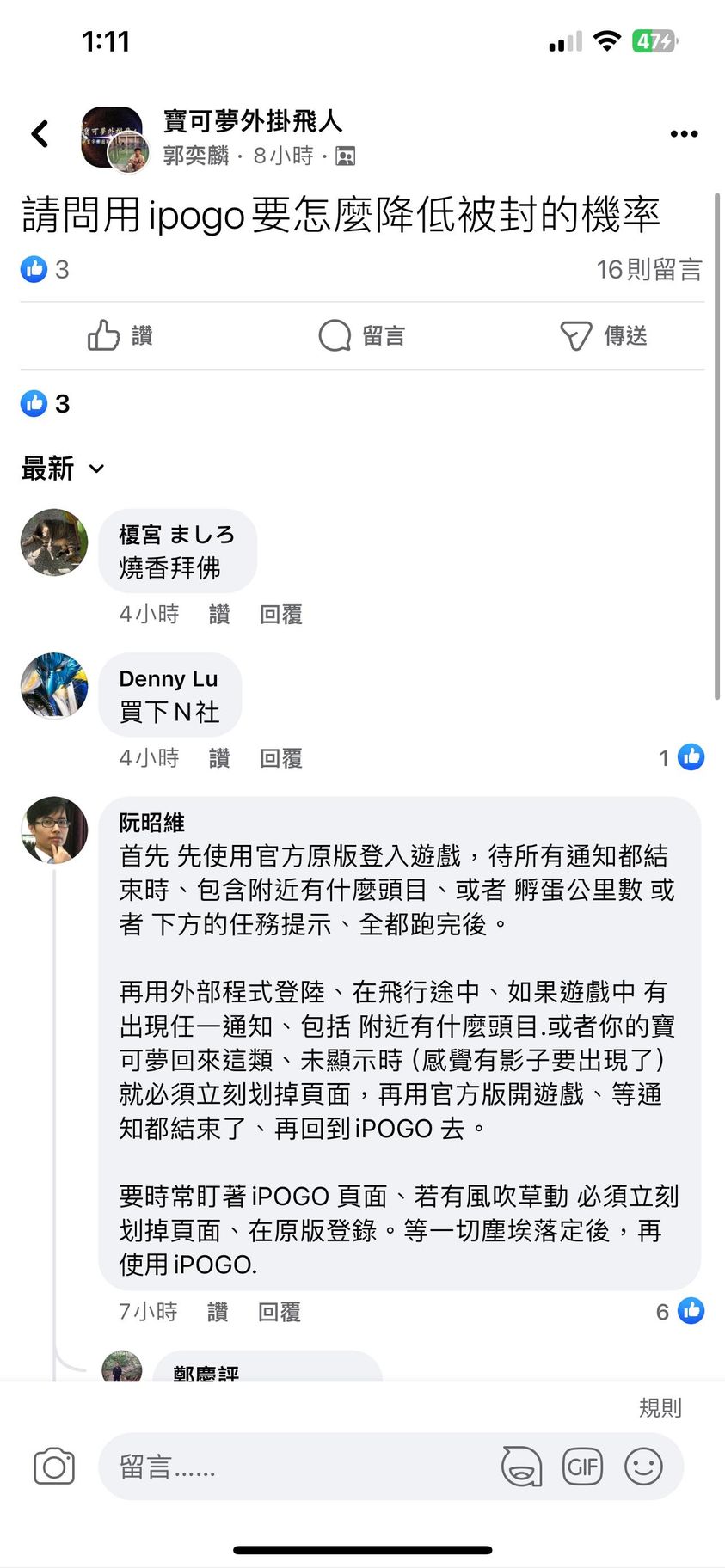Open 阮昭維's profile picture
The height and width of the screenshot is (1568, 725).
(x=54, y=830)
